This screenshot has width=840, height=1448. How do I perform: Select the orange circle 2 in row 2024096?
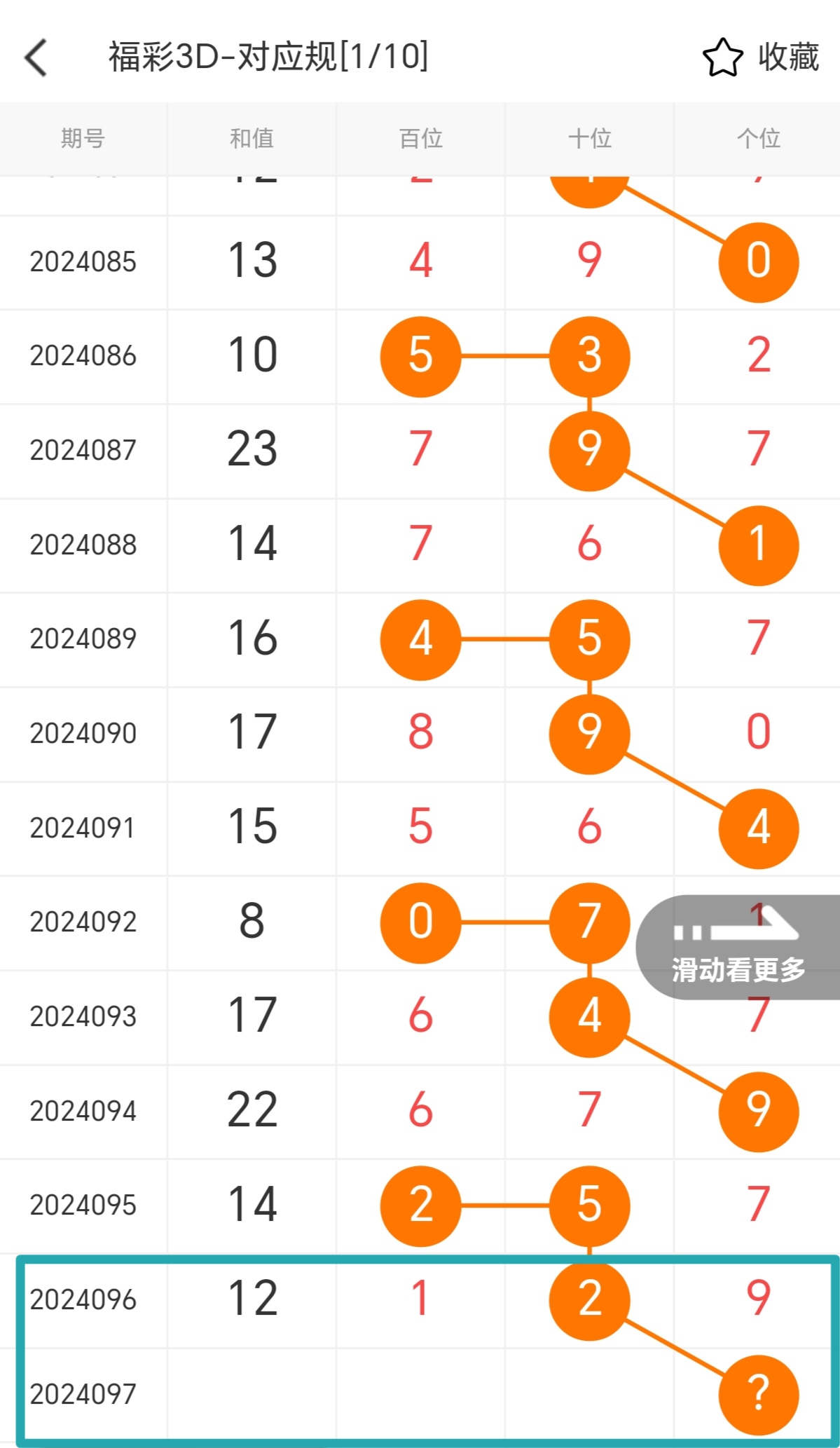[x=590, y=1300]
